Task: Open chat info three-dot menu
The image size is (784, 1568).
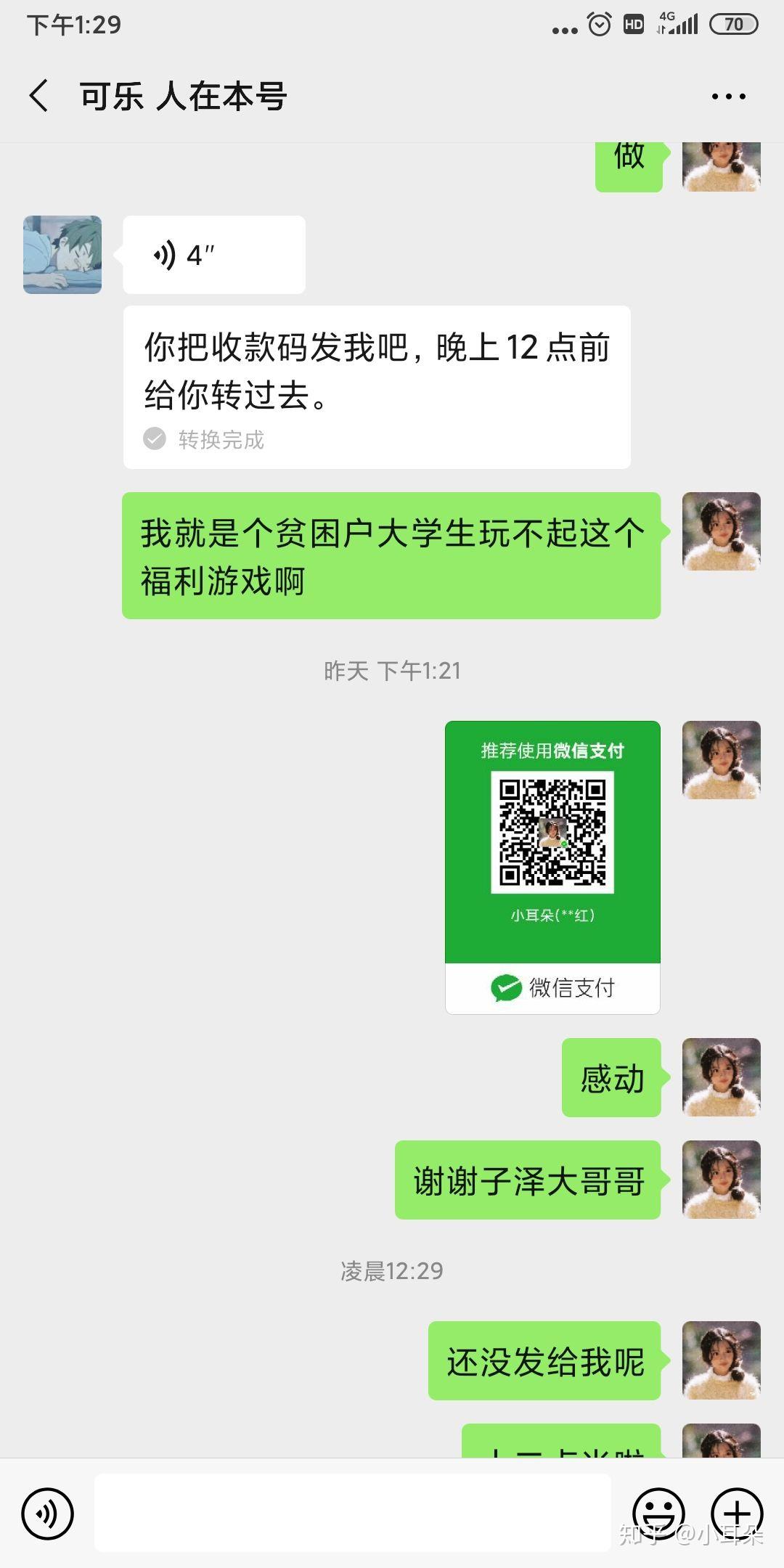Action: (728, 97)
